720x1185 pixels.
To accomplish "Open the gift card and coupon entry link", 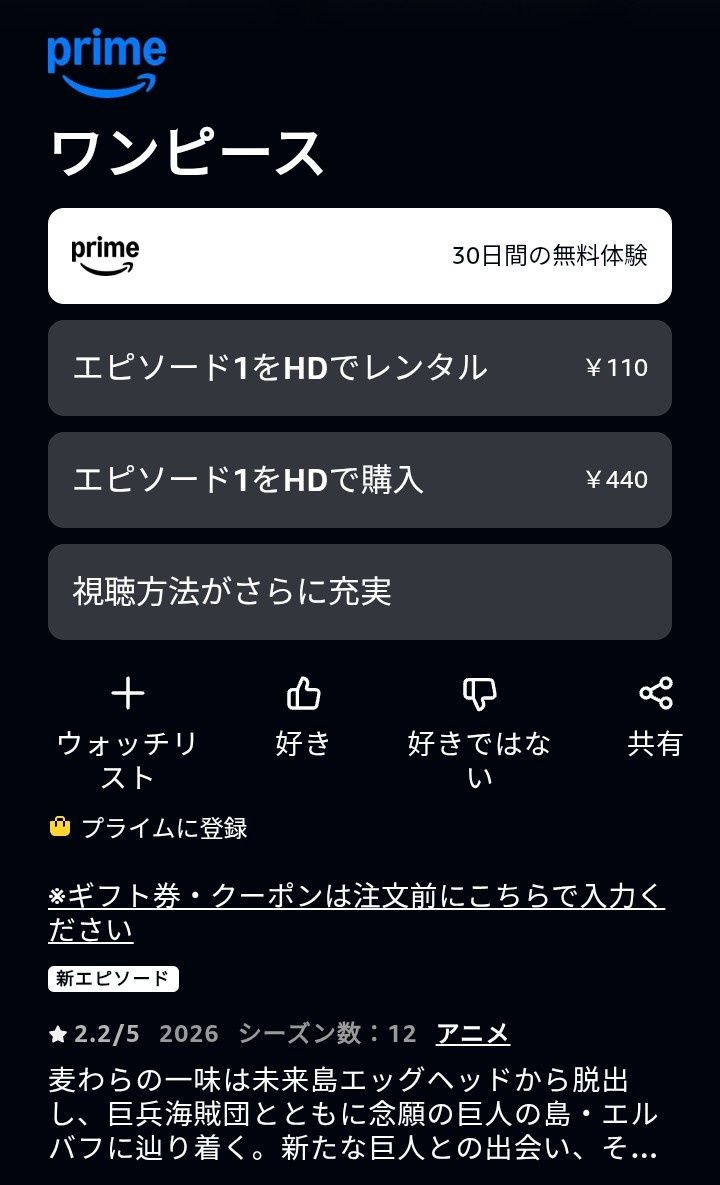I will click(x=357, y=913).
